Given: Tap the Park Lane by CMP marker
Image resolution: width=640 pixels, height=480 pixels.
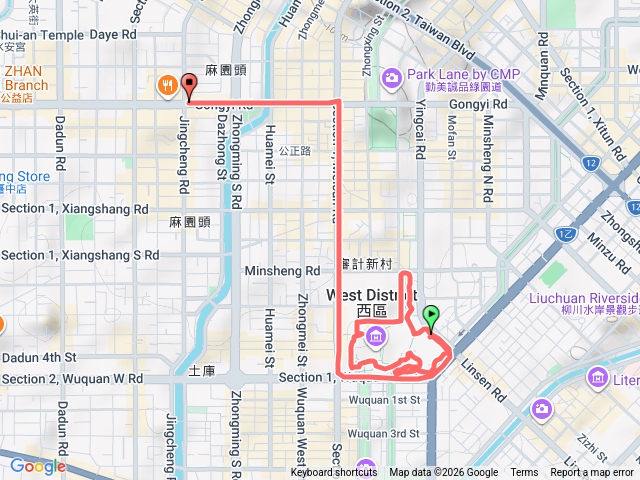Looking at the screenshot, I should (392, 77).
